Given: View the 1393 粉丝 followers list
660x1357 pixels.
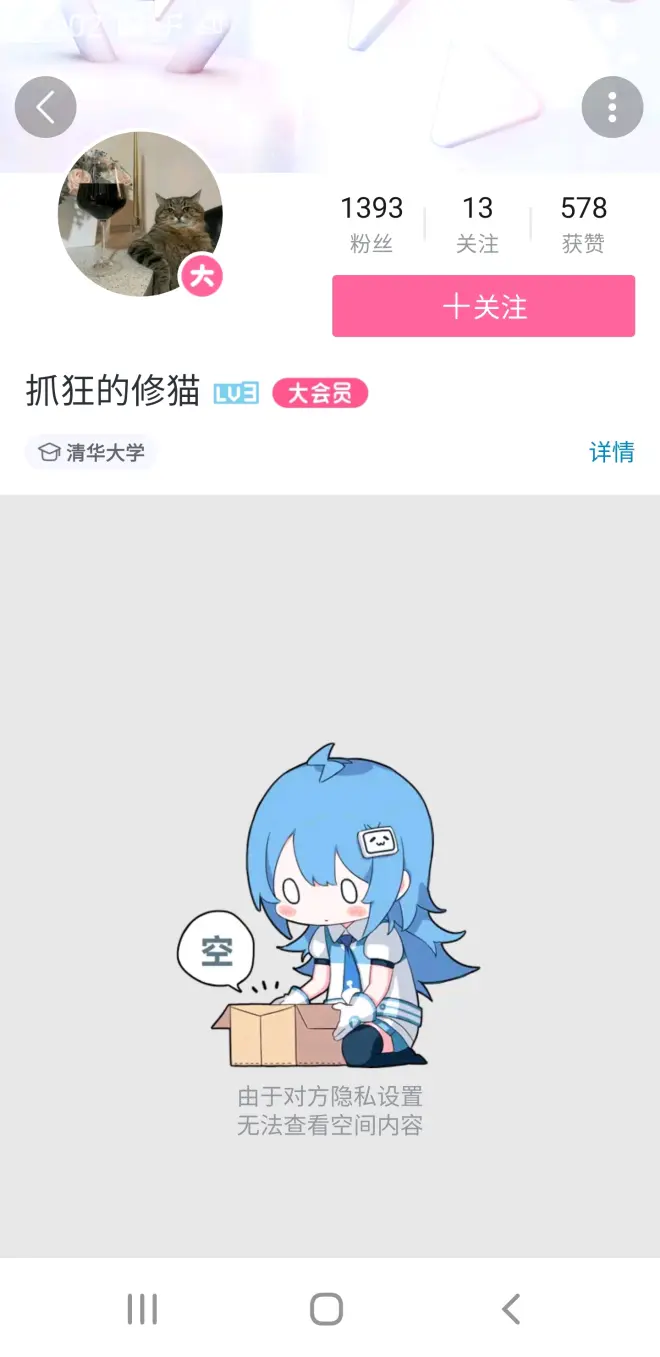Looking at the screenshot, I should coord(371,223).
